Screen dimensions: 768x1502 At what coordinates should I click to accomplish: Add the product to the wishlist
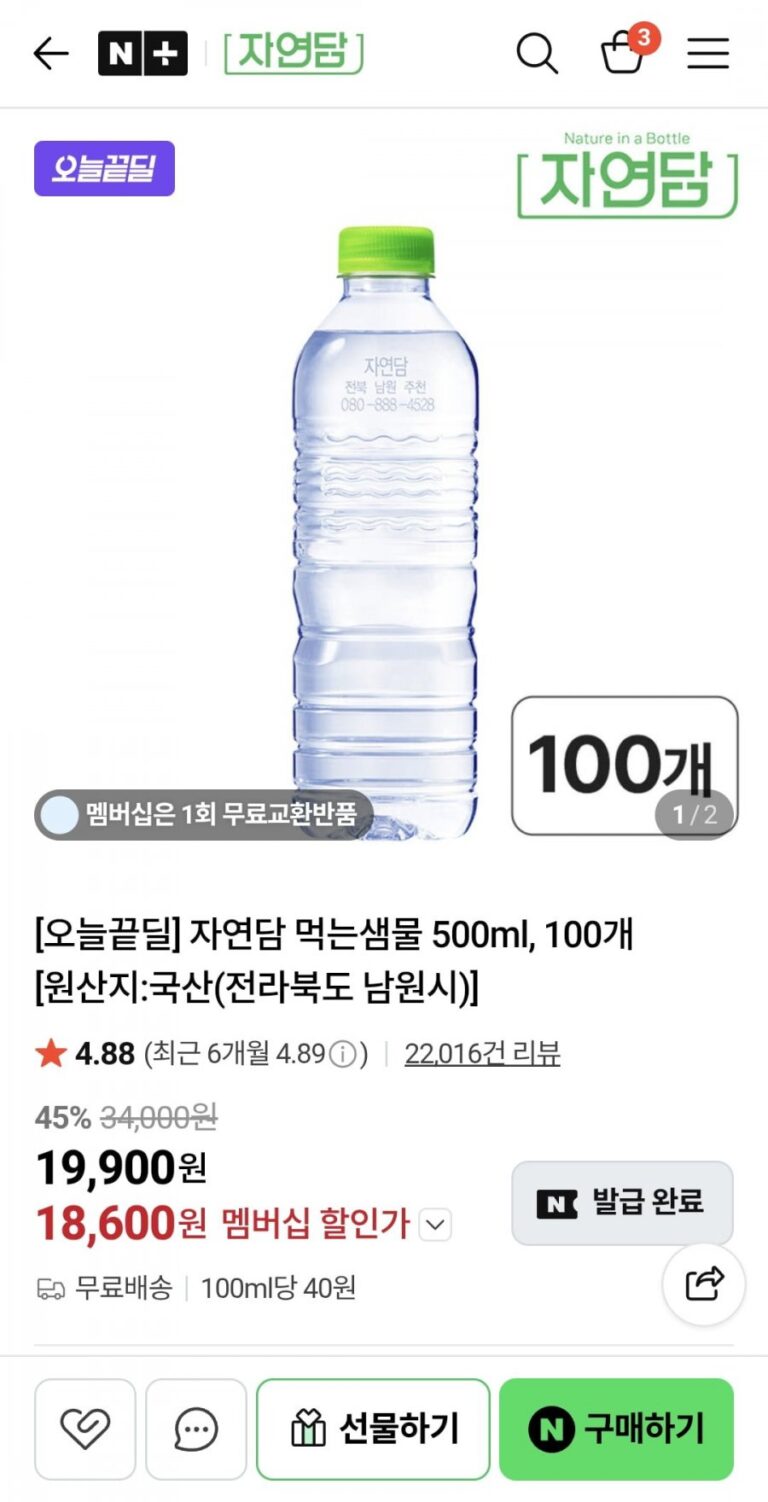85,1429
